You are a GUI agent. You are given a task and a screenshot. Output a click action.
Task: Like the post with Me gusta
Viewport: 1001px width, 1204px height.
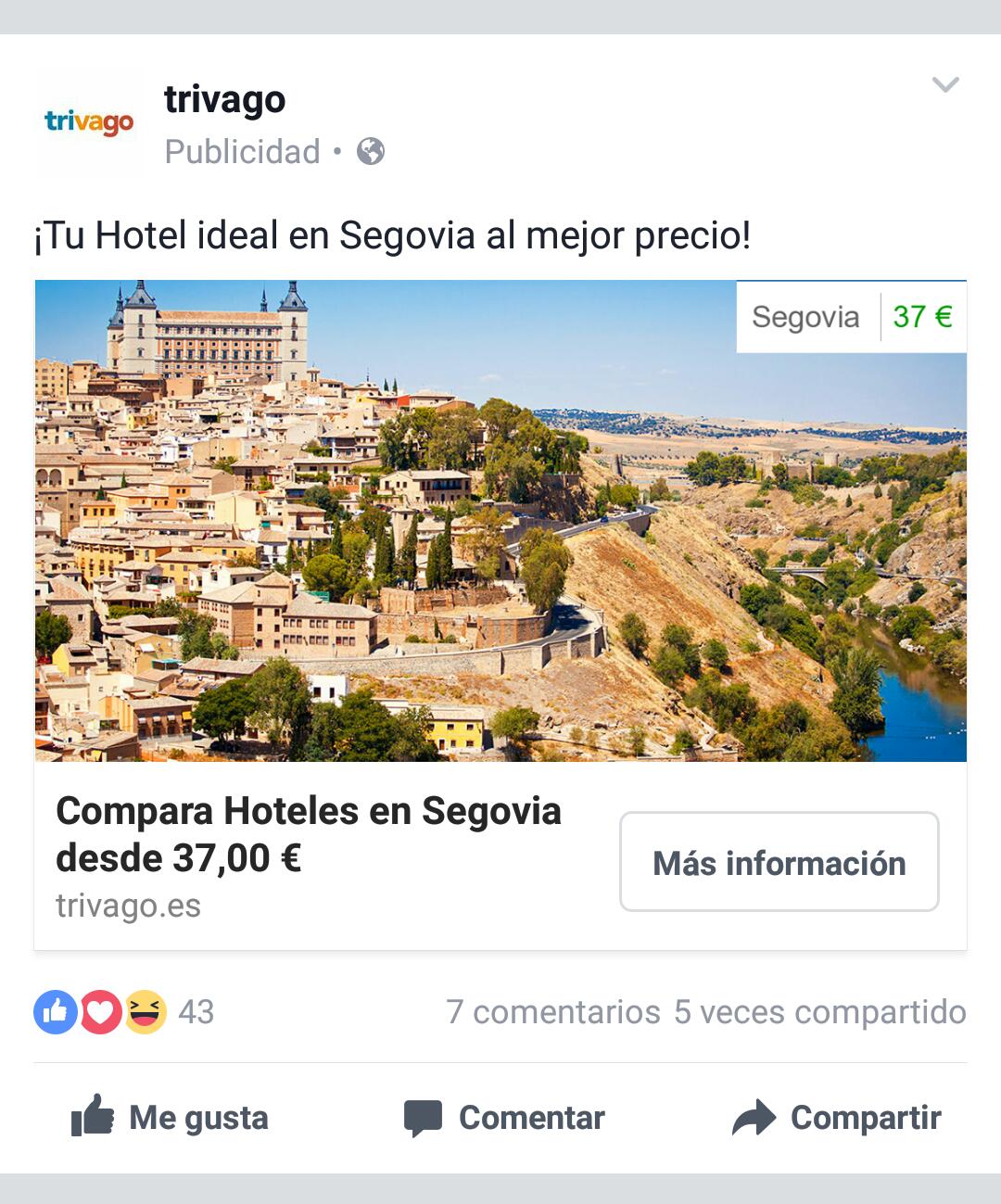[170, 1117]
